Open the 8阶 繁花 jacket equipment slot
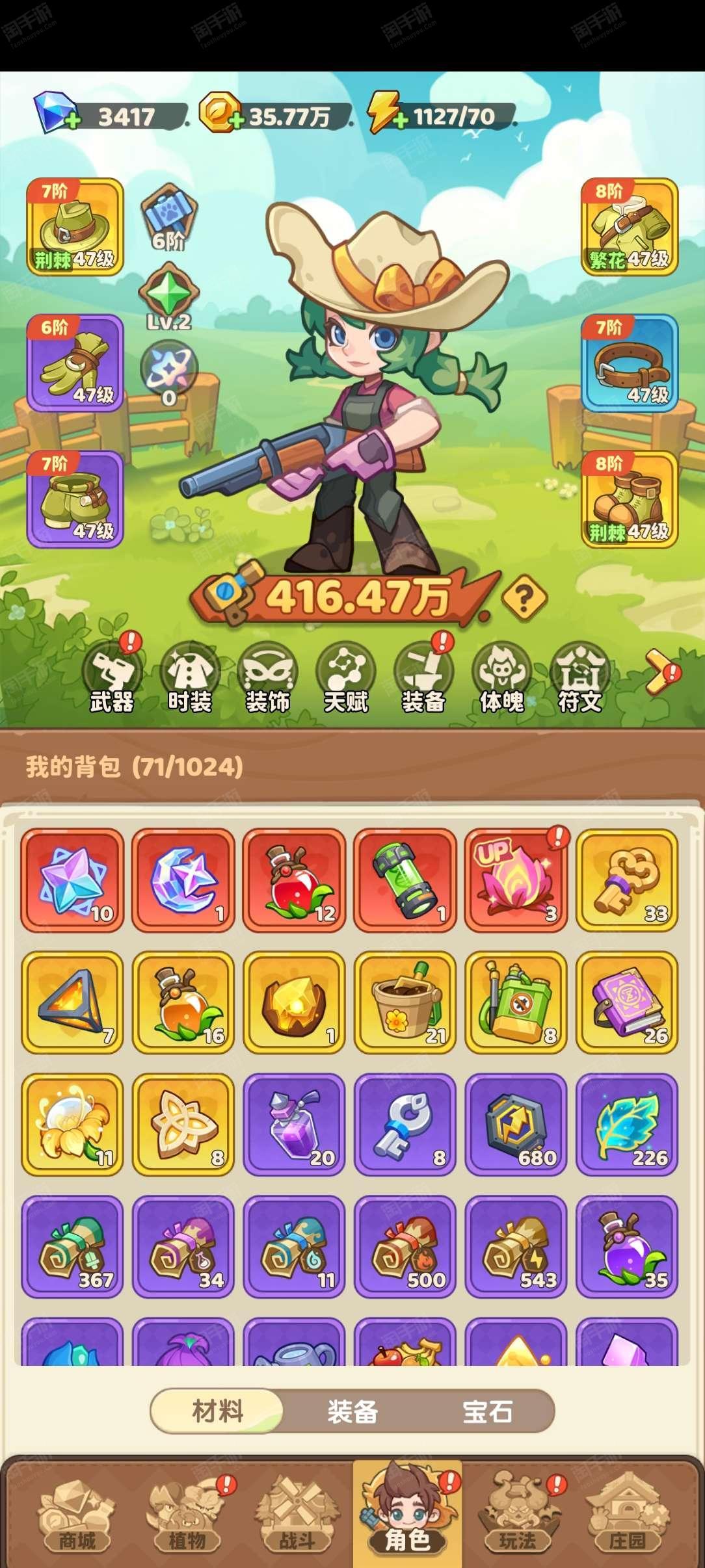The image size is (705, 1568). point(630,226)
